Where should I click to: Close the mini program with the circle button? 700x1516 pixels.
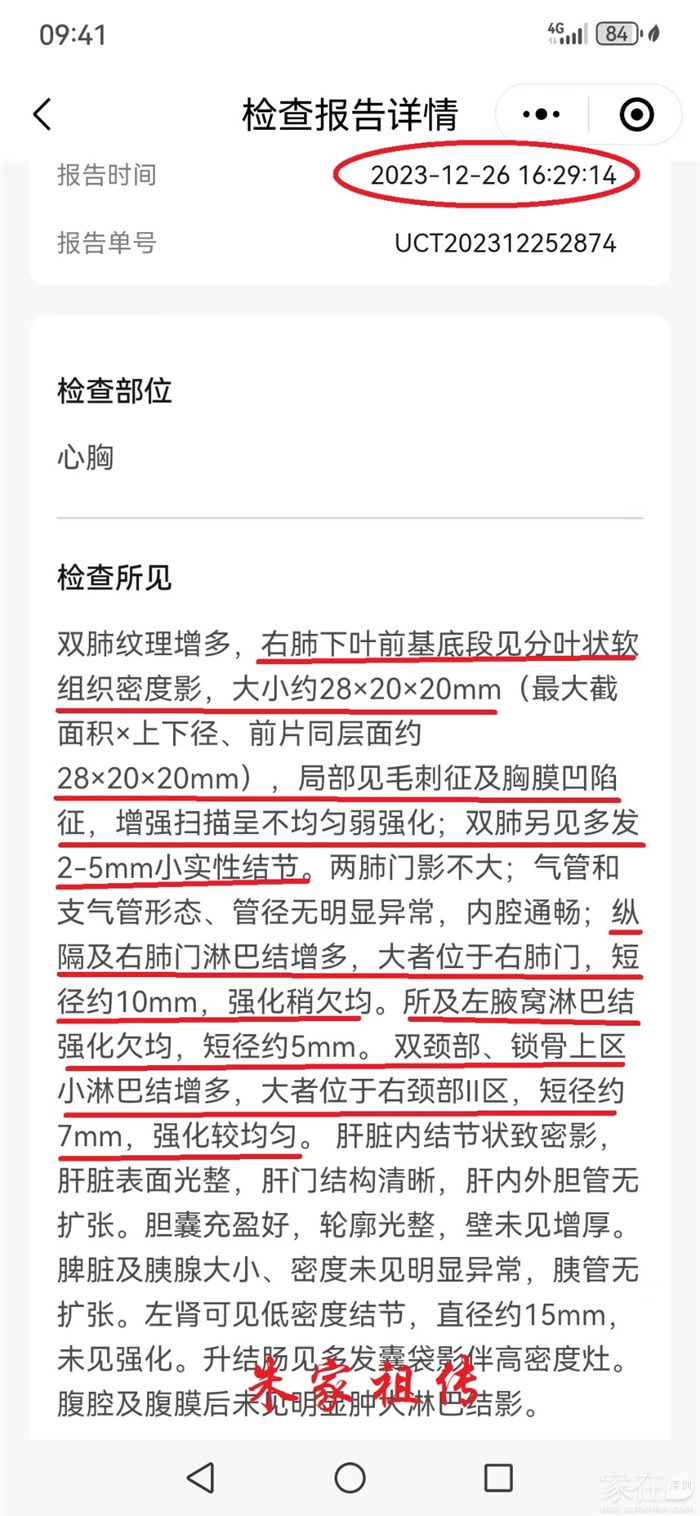[x=636, y=115]
